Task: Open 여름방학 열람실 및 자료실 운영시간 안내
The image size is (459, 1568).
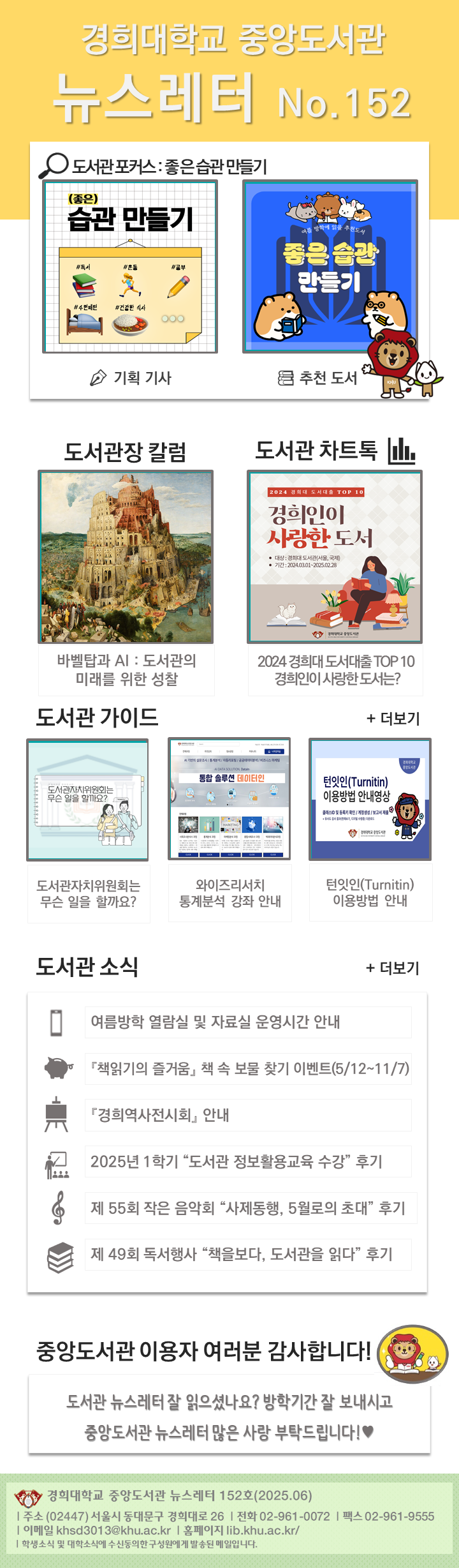Action: click(247, 1022)
